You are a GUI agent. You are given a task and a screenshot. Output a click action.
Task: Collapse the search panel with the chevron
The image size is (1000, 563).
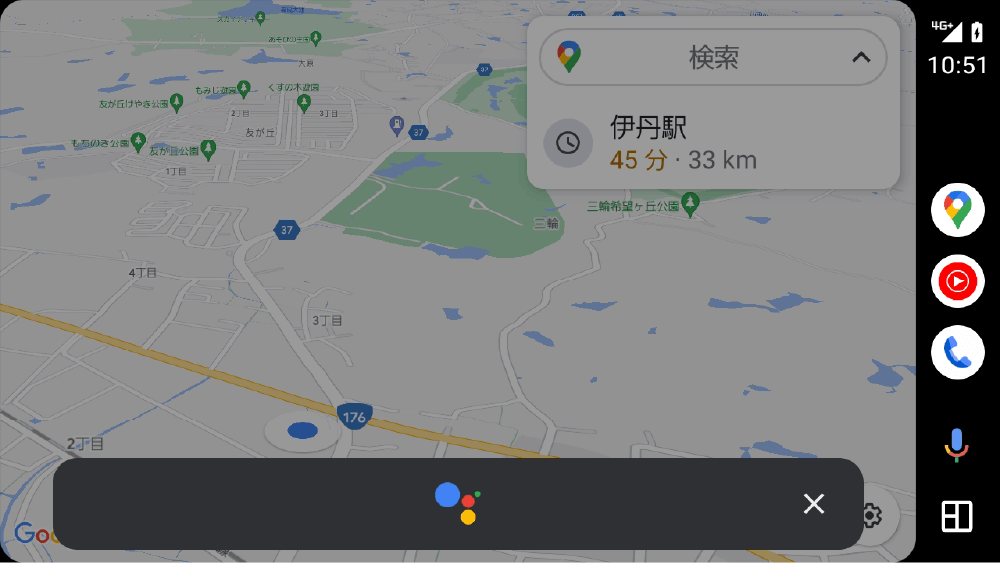[x=861, y=57]
